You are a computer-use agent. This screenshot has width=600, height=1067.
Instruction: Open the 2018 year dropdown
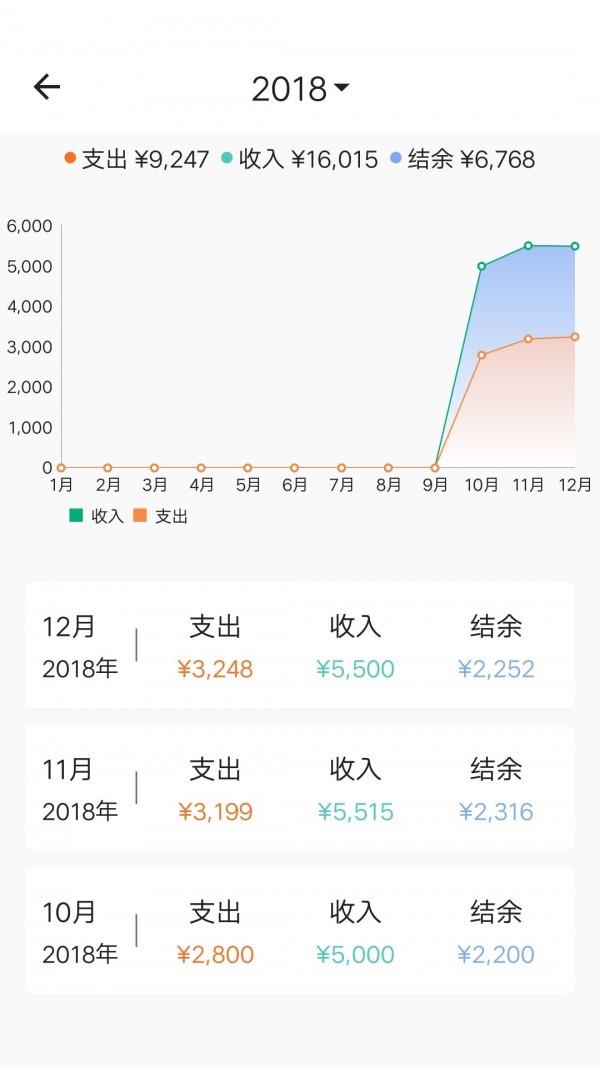tap(300, 89)
